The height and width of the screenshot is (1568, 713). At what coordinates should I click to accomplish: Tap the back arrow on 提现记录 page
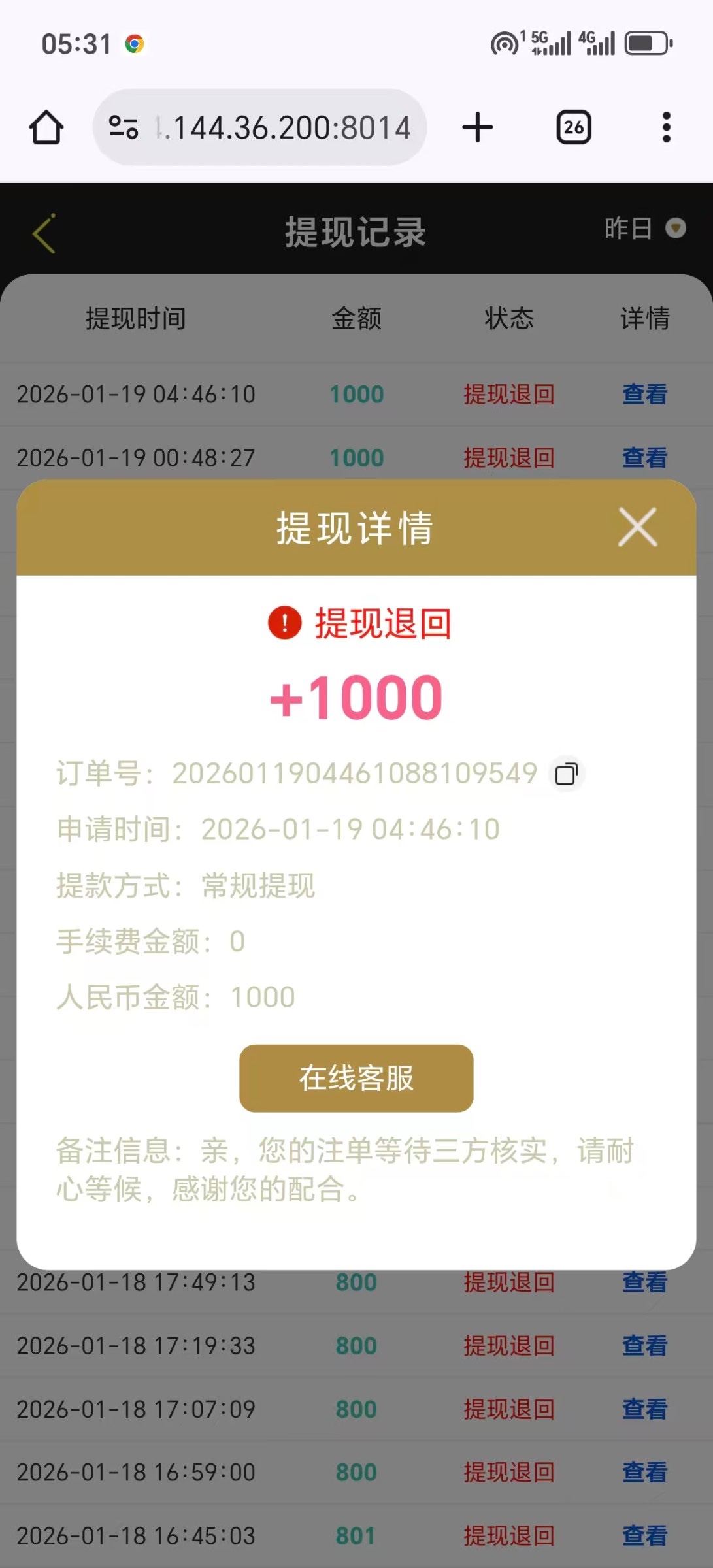[43, 233]
